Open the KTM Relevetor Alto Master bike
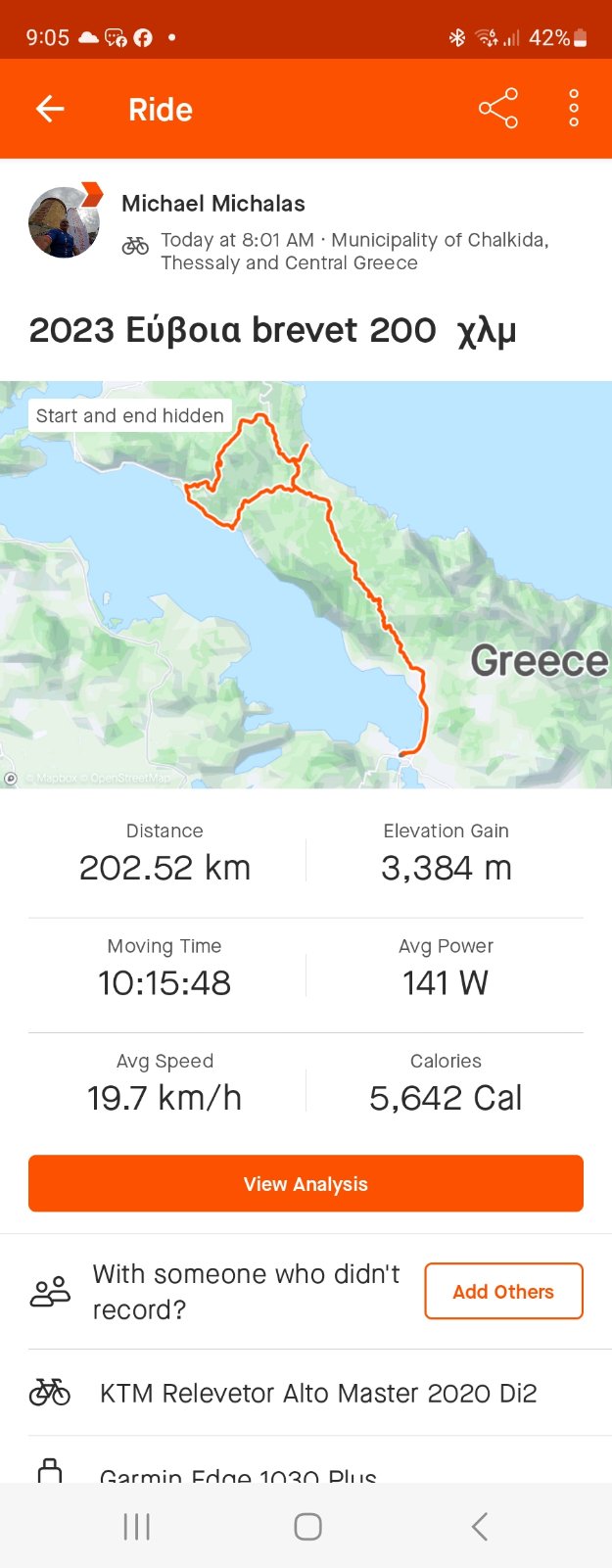This screenshot has height=1568, width=612. [x=317, y=1393]
